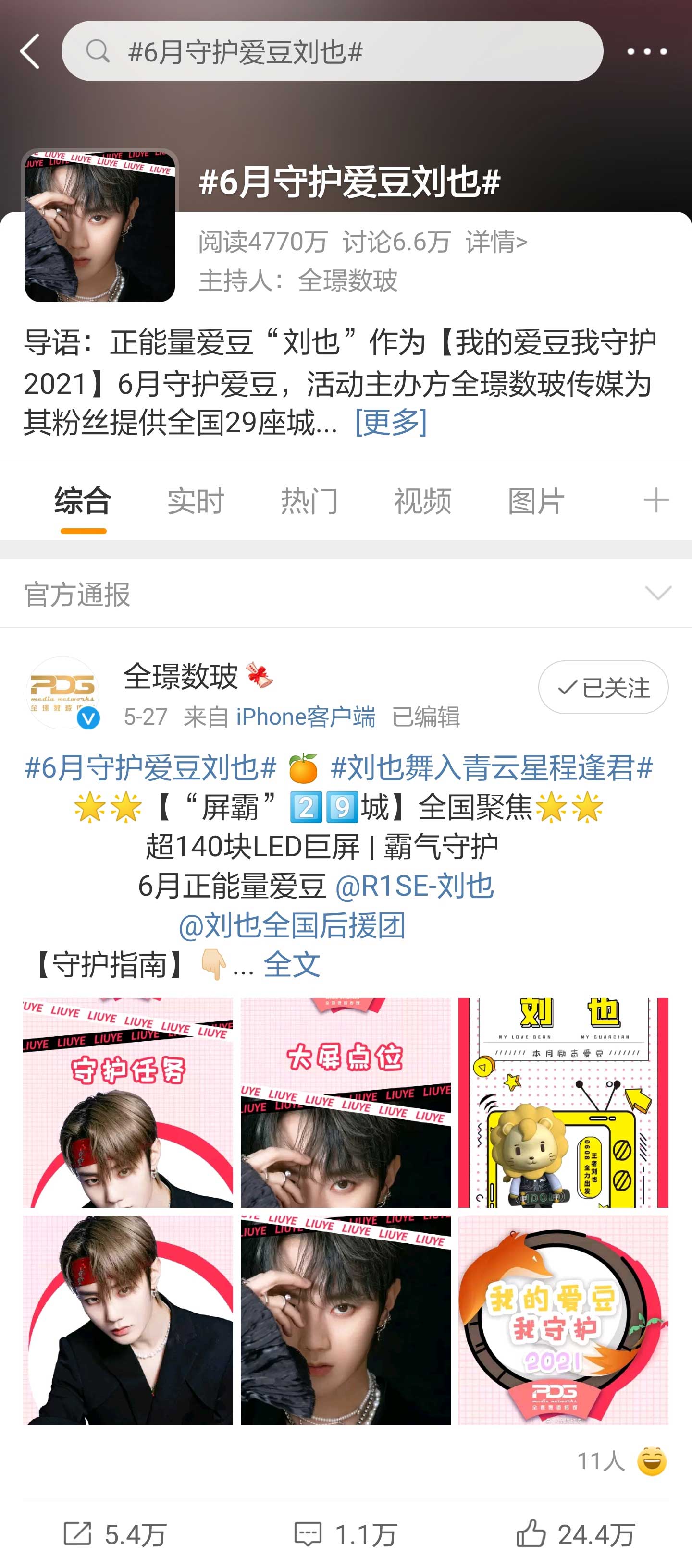Open 全璟数玻 profile avatar
This screenshot has height=1568, width=692.
[x=63, y=693]
